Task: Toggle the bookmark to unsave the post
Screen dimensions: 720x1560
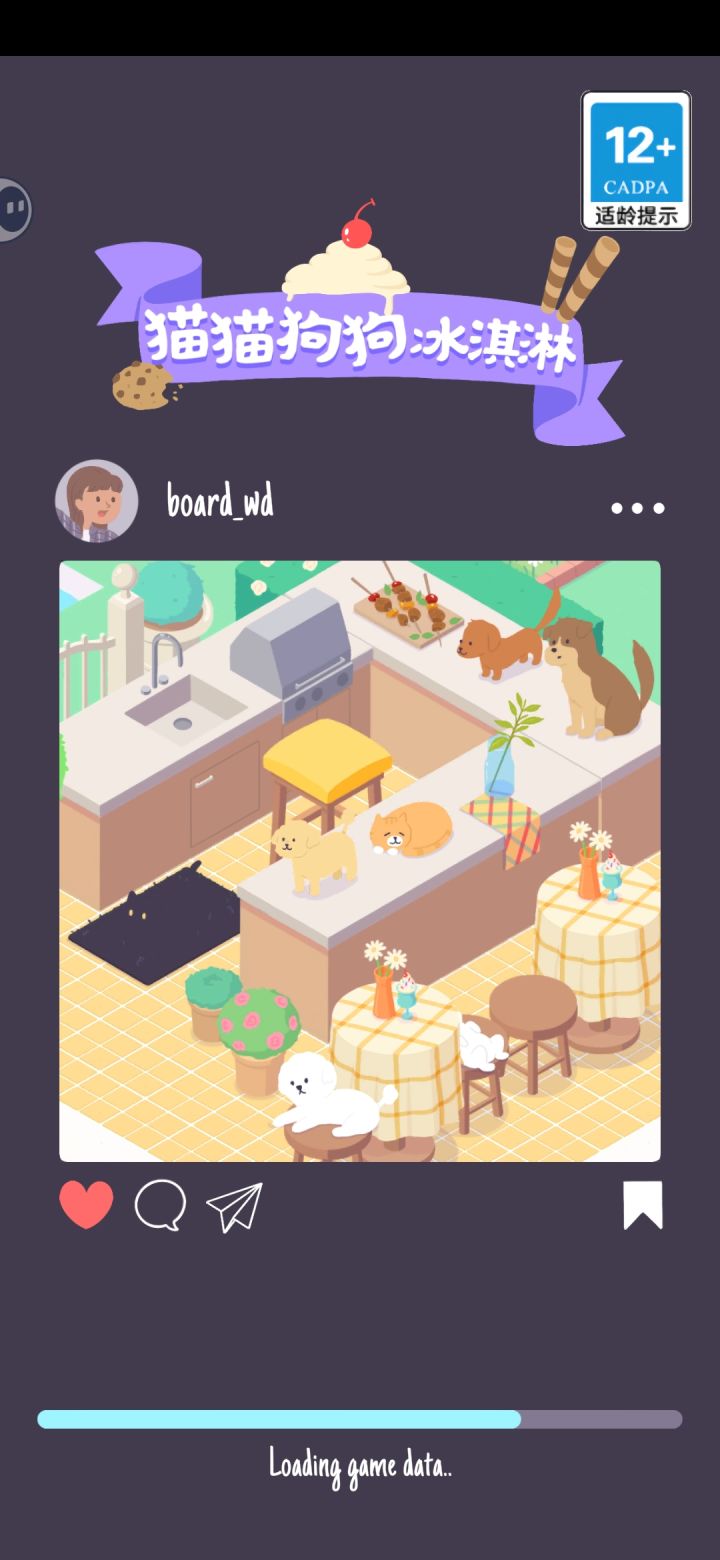Action: coord(642,1203)
